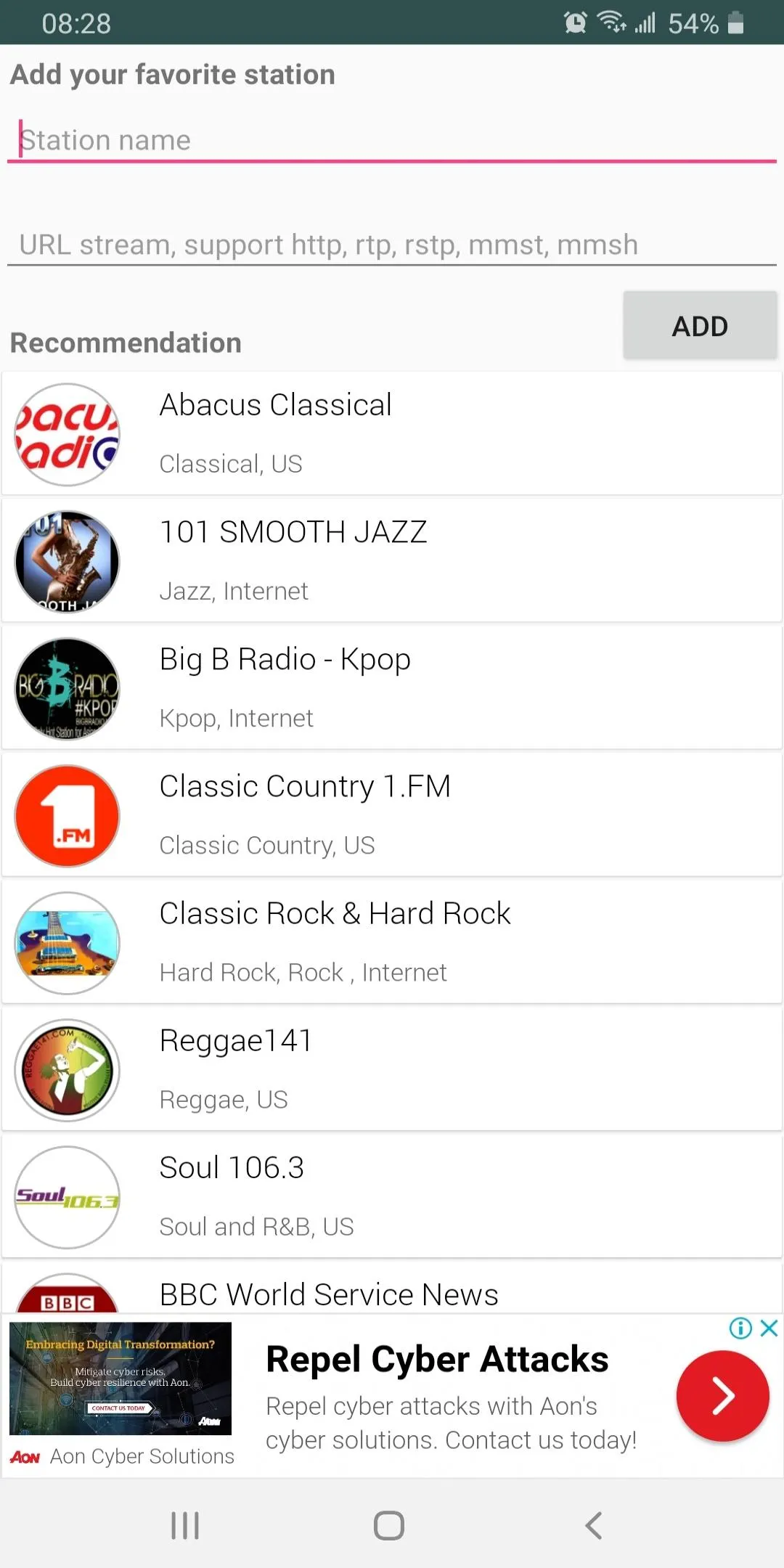Open the ad info icon
784x1568 pixels.
click(x=740, y=1328)
